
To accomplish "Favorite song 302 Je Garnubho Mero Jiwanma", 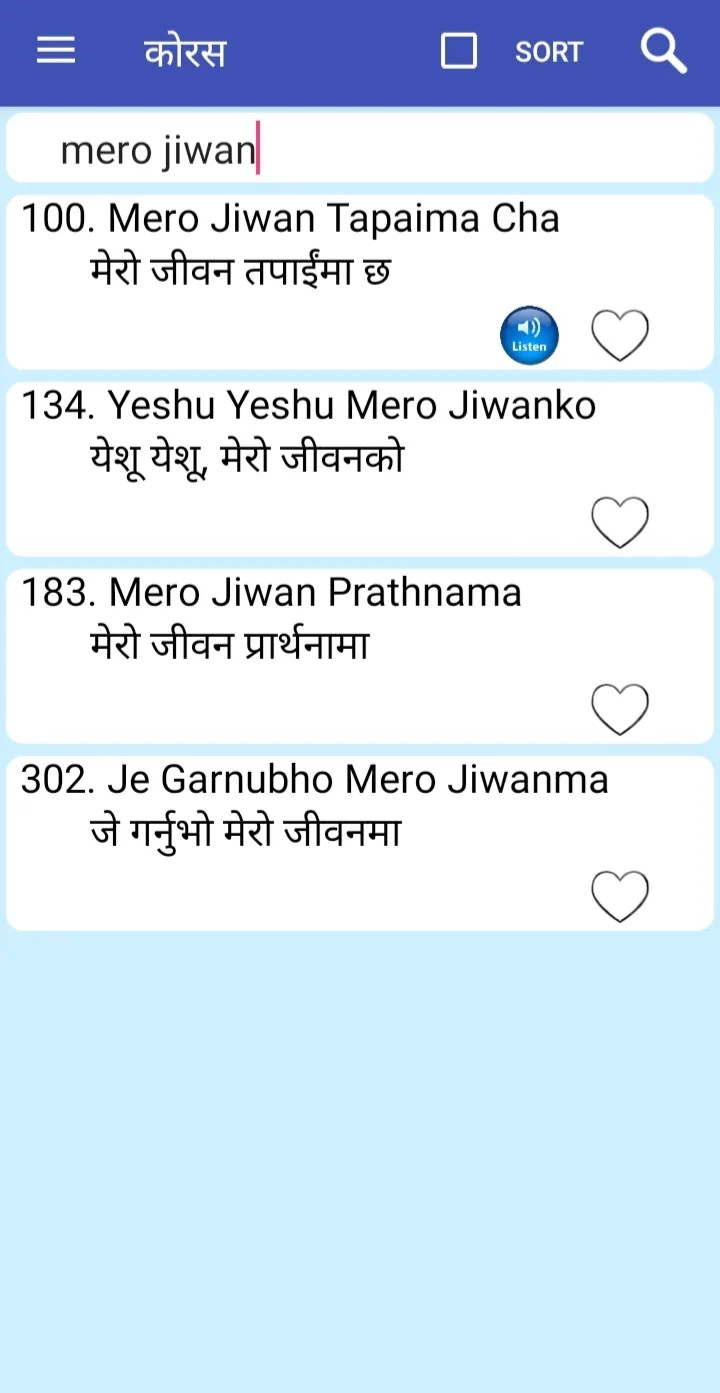I will 620,895.
